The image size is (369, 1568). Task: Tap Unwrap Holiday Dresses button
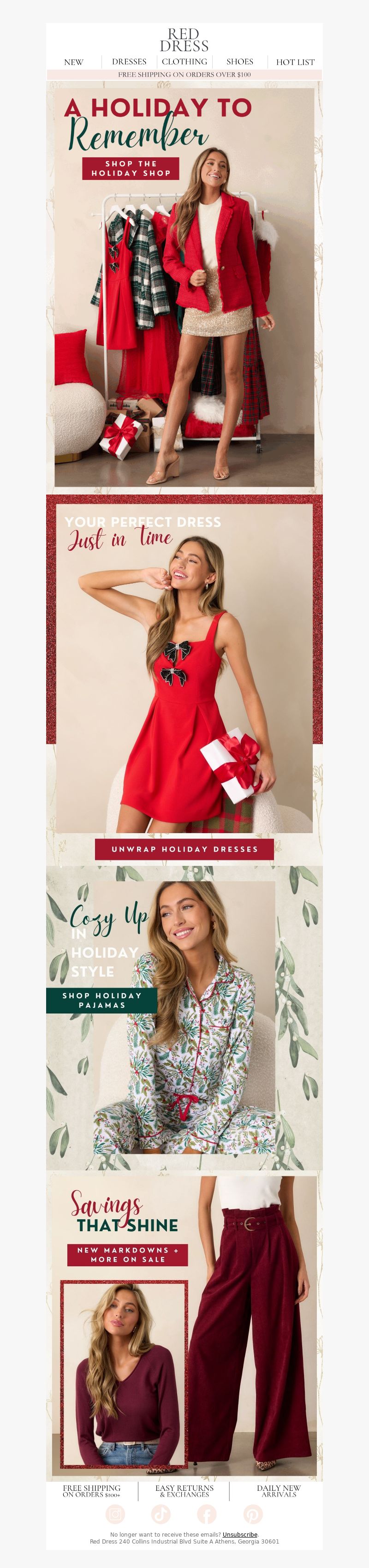(184, 849)
